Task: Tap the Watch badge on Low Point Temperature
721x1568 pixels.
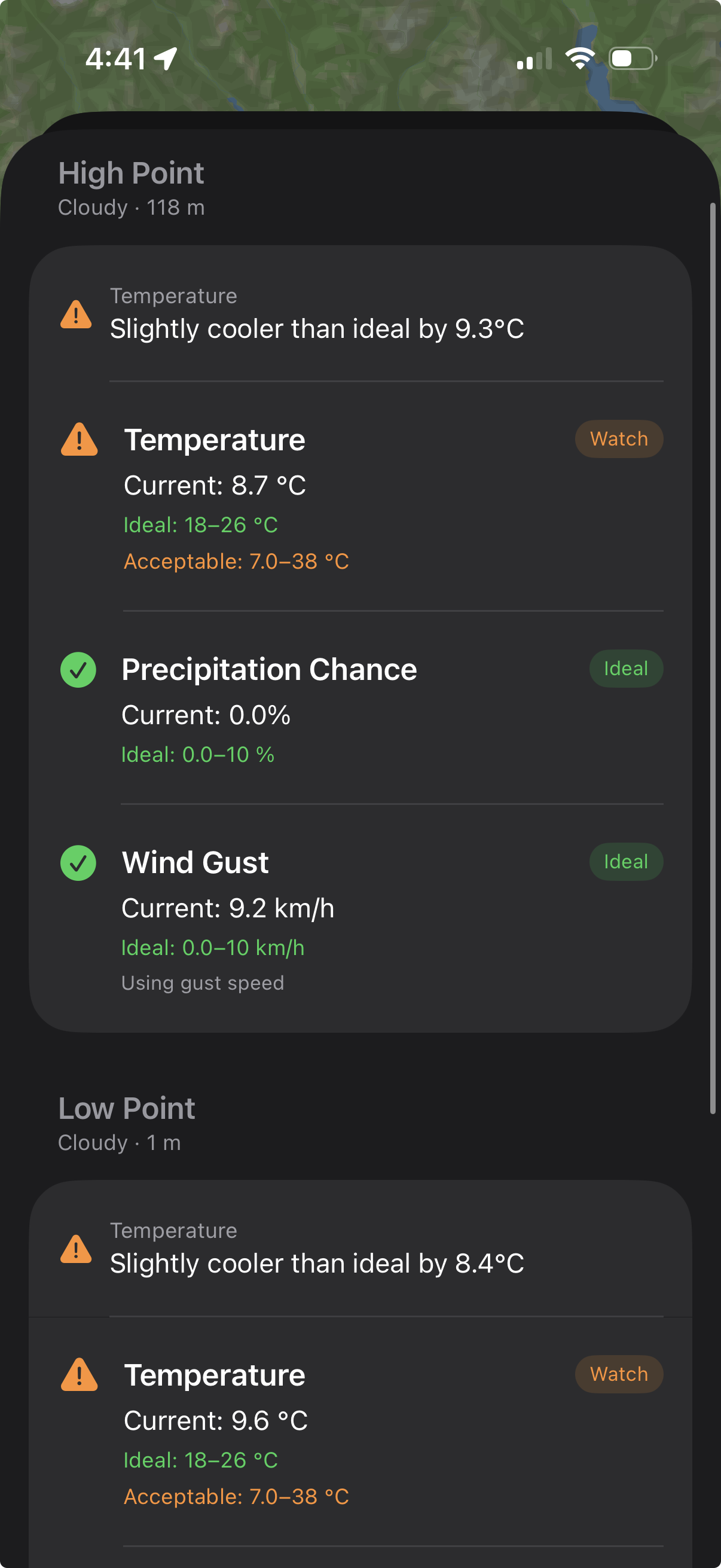Action: (618, 1374)
